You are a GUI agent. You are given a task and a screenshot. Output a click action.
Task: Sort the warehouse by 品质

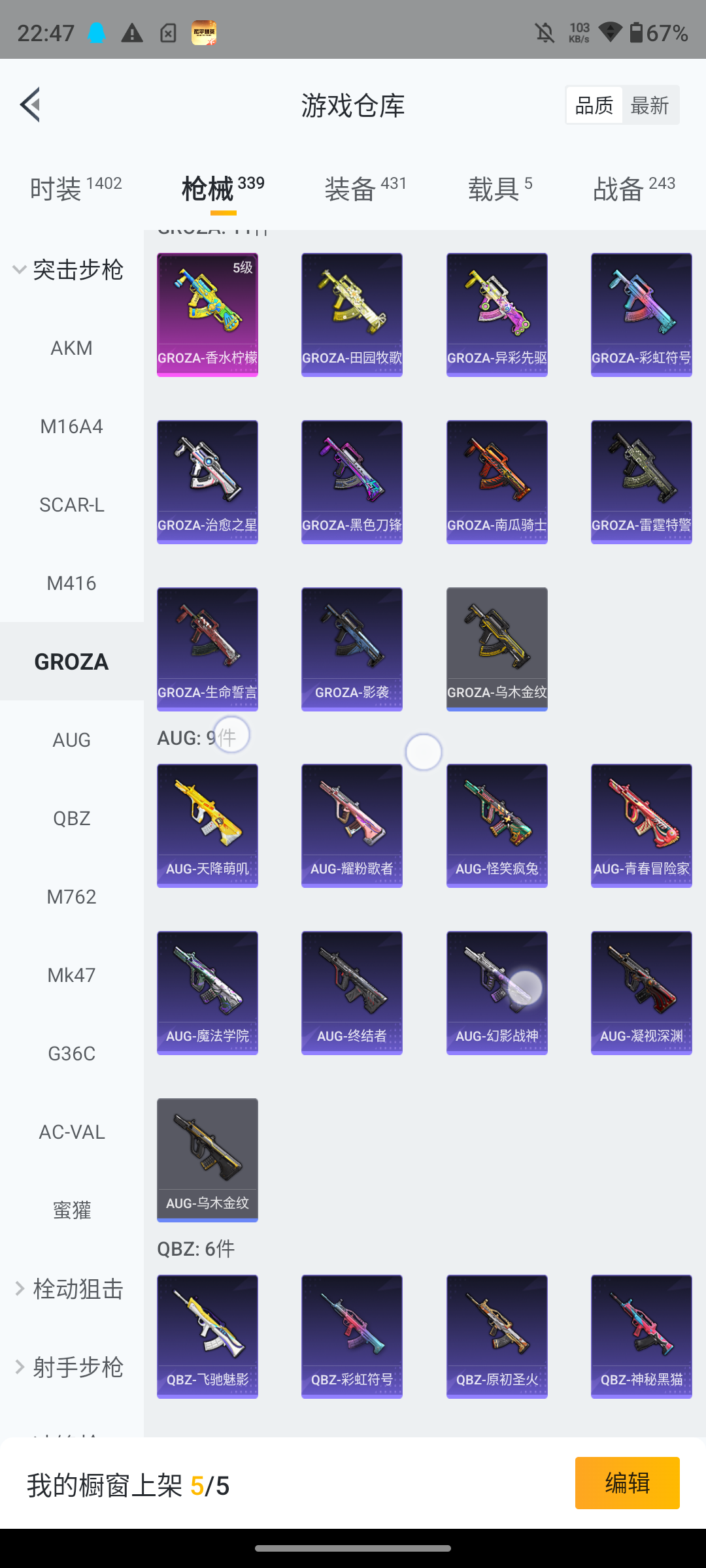pos(594,105)
